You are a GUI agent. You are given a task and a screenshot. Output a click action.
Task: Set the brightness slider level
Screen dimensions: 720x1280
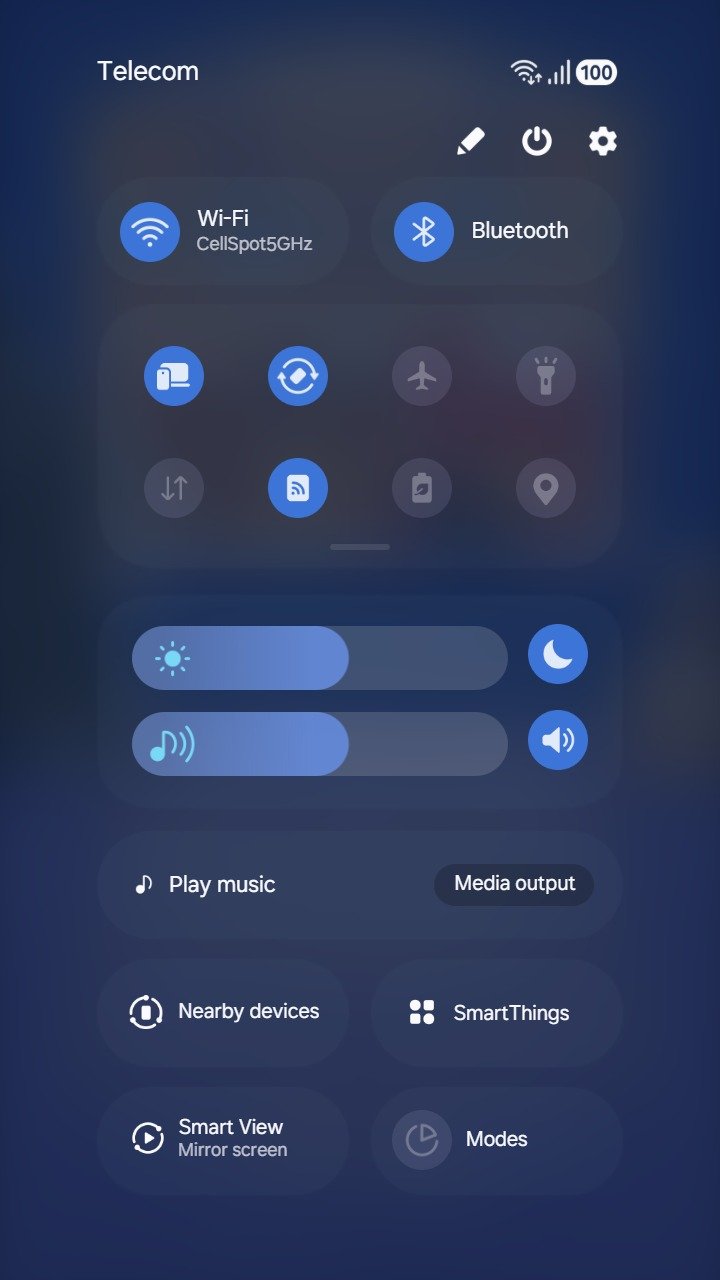pyautogui.click(x=320, y=658)
